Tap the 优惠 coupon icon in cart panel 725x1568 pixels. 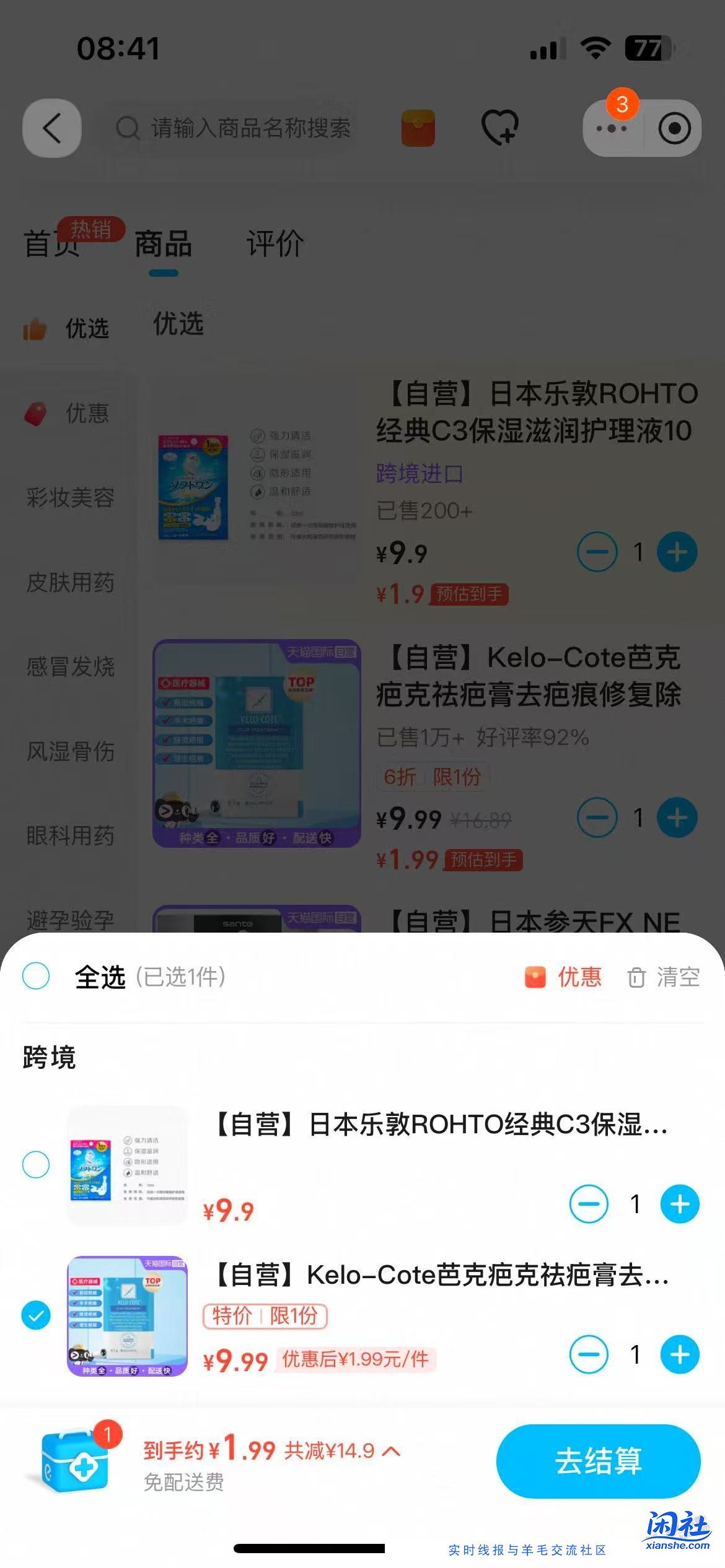click(534, 977)
